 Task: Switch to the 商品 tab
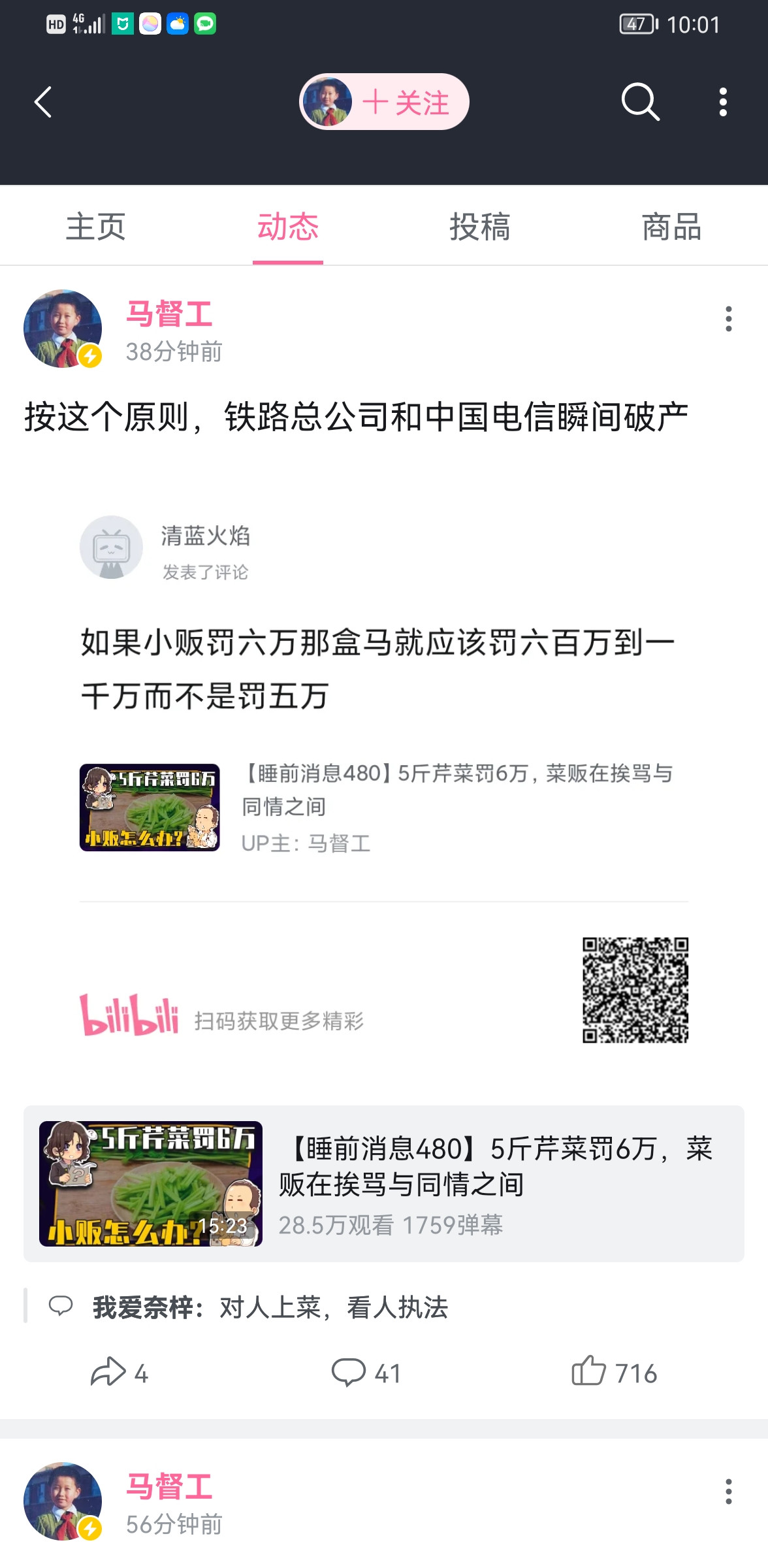(671, 227)
